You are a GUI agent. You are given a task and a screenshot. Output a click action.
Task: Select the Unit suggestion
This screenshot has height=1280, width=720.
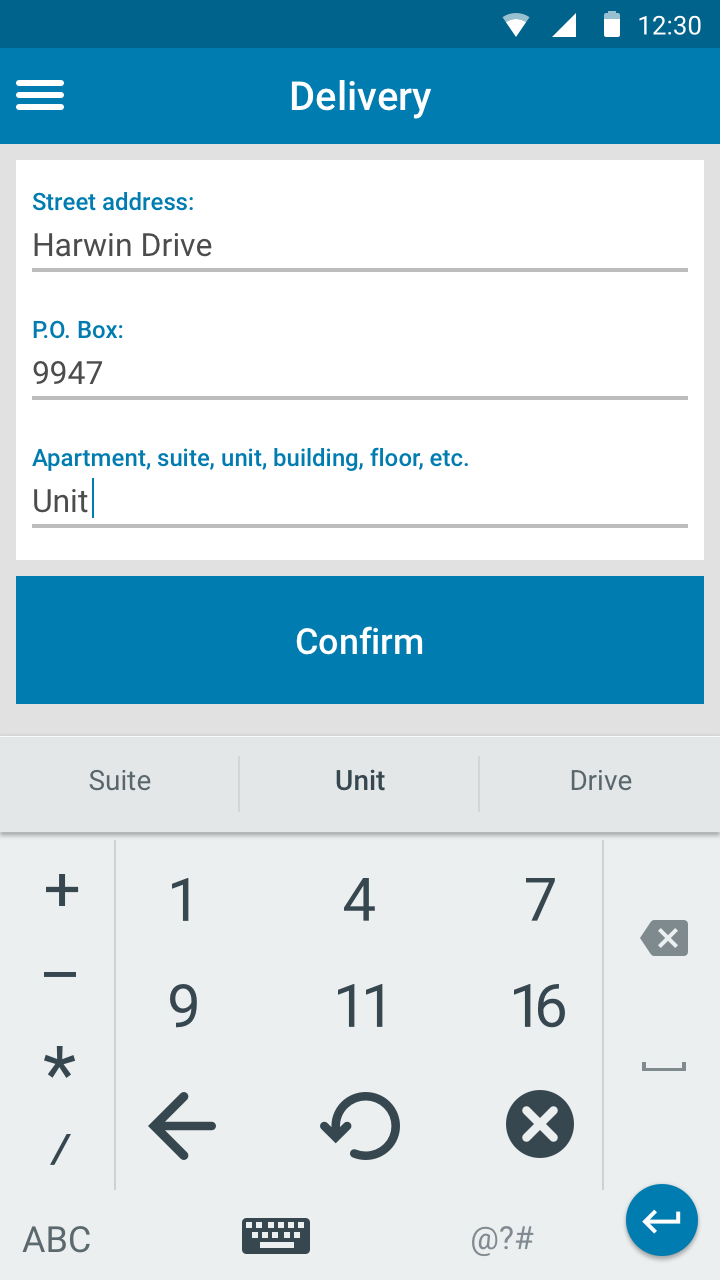(360, 781)
